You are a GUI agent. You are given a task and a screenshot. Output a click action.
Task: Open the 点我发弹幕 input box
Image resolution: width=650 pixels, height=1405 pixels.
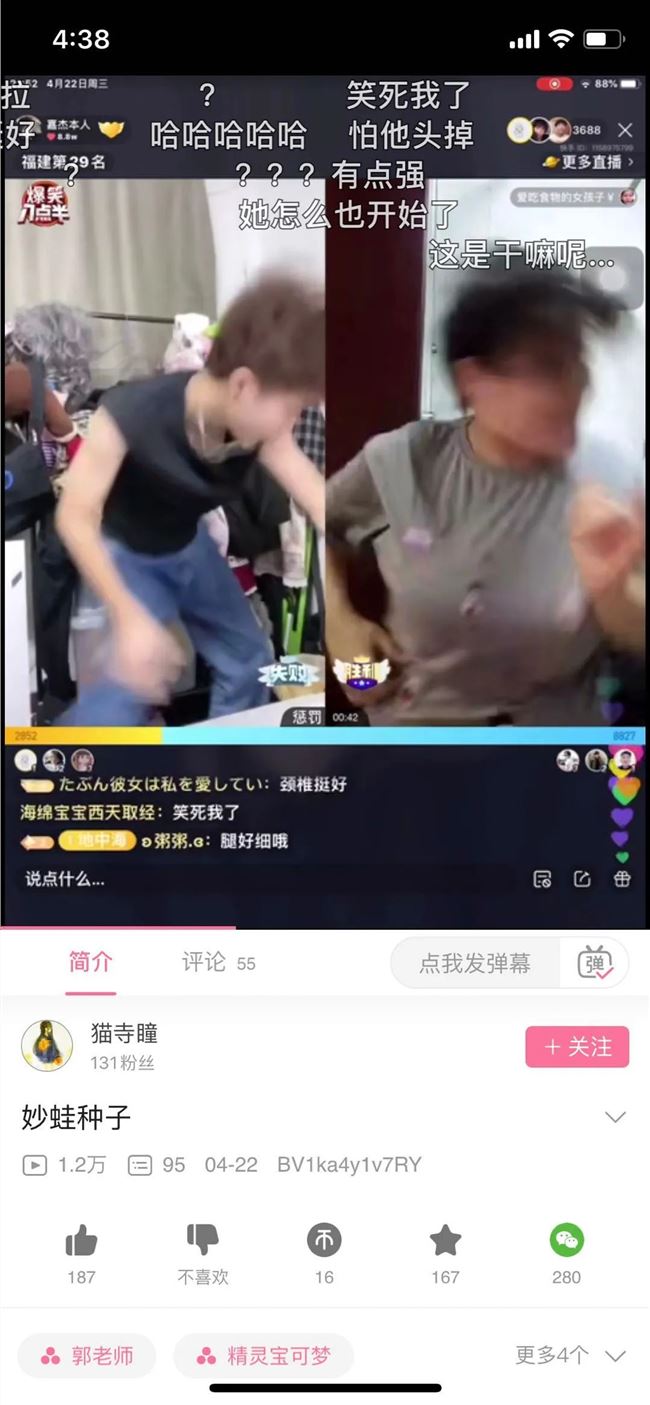point(475,963)
